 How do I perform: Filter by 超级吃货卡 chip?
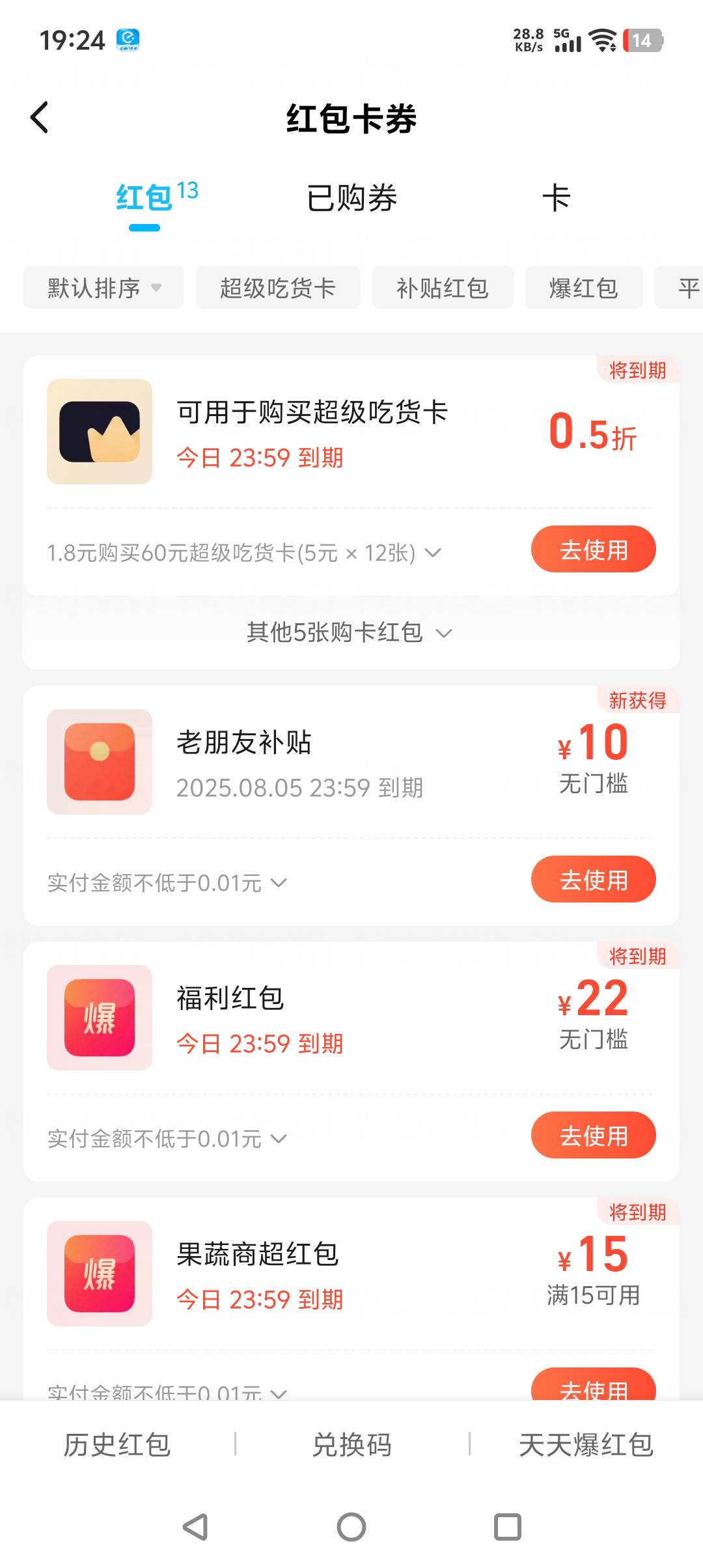(278, 287)
